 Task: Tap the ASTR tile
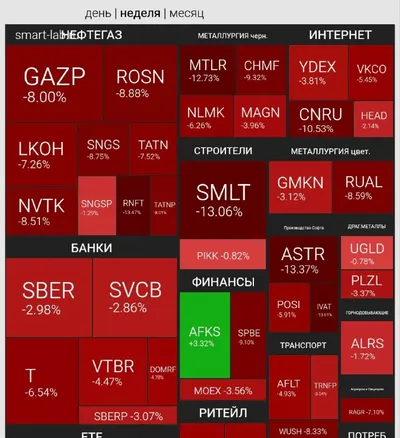pos(303,260)
